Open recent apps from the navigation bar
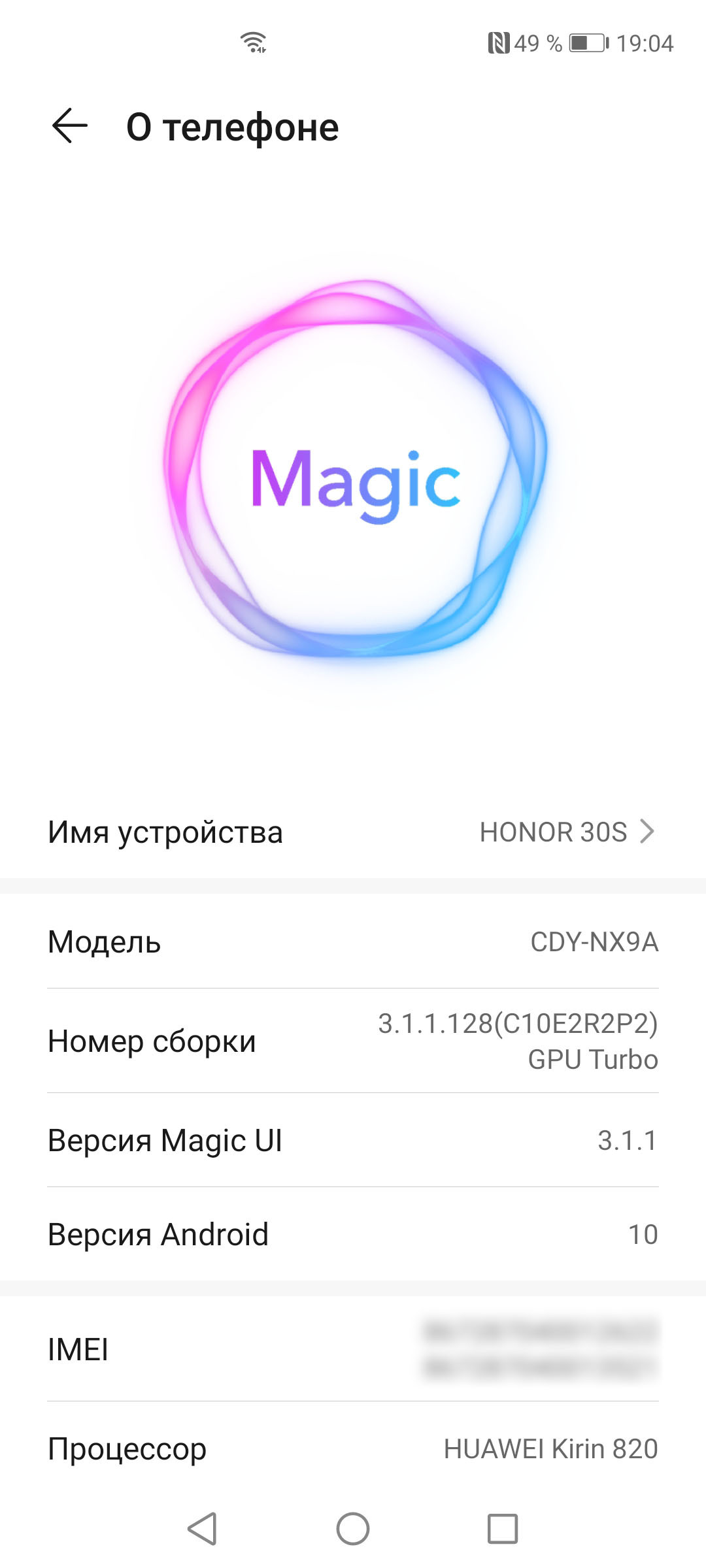Image resolution: width=706 pixels, height=1568 pixels. pyautogui.click(x=503, y=1529)
